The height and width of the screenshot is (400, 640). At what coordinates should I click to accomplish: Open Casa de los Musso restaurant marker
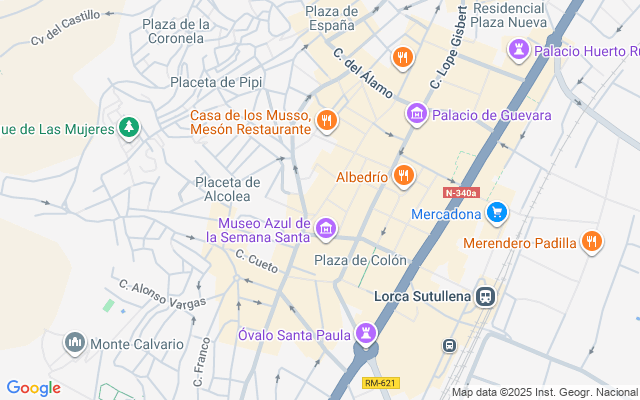[327, 121]
